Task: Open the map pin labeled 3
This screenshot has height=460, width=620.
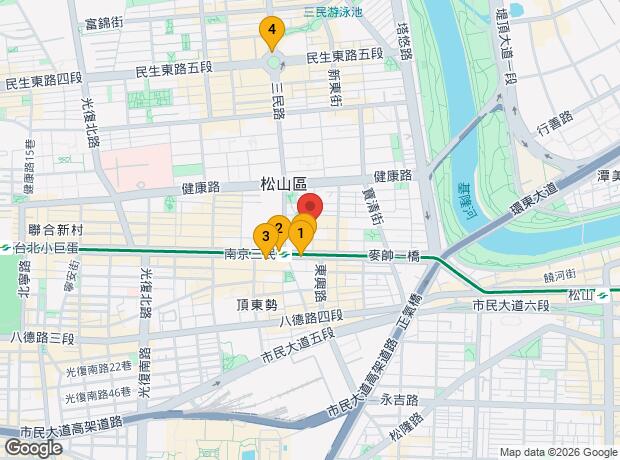Action: pos(265,236)
